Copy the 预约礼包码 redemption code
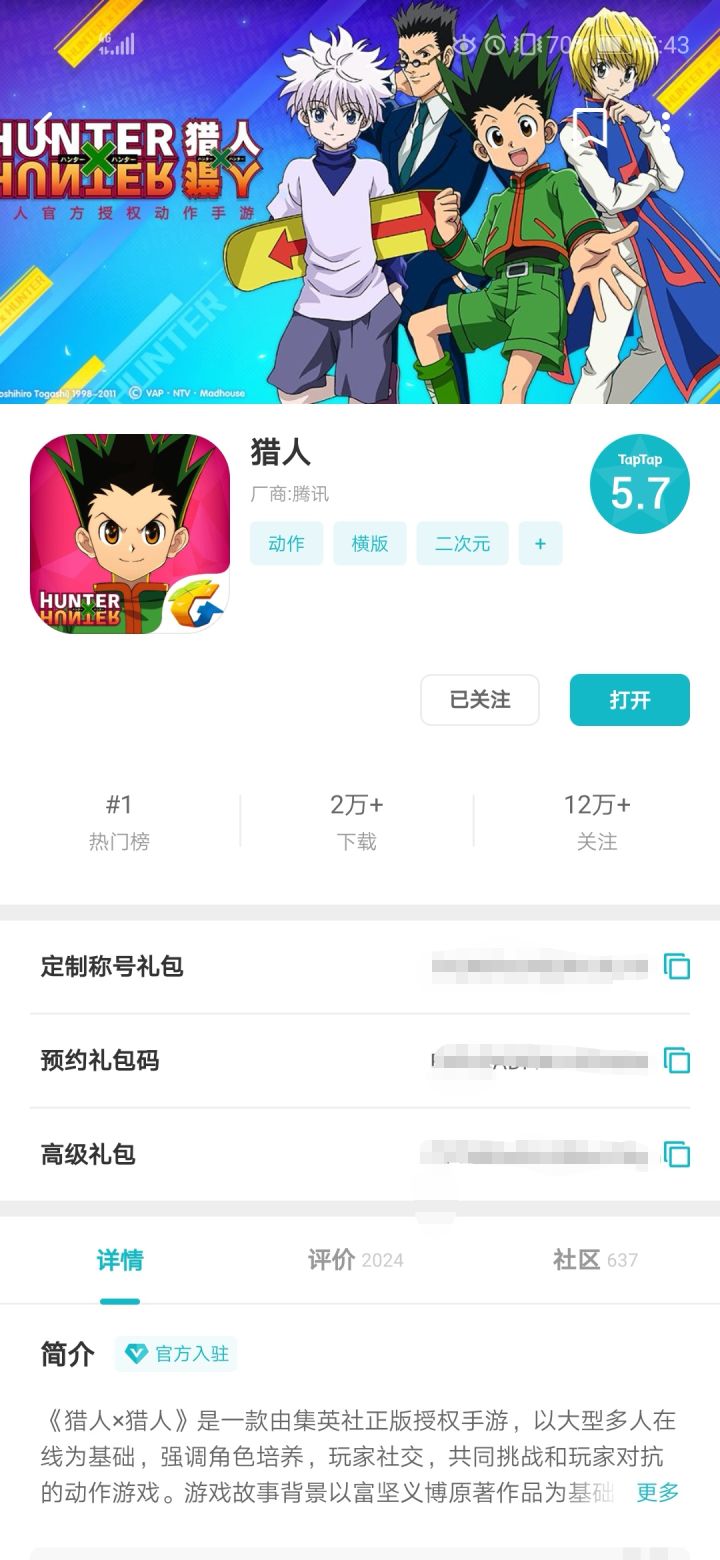The height and width of the screenshot is (1560, 720). (x=676, y=1061)
